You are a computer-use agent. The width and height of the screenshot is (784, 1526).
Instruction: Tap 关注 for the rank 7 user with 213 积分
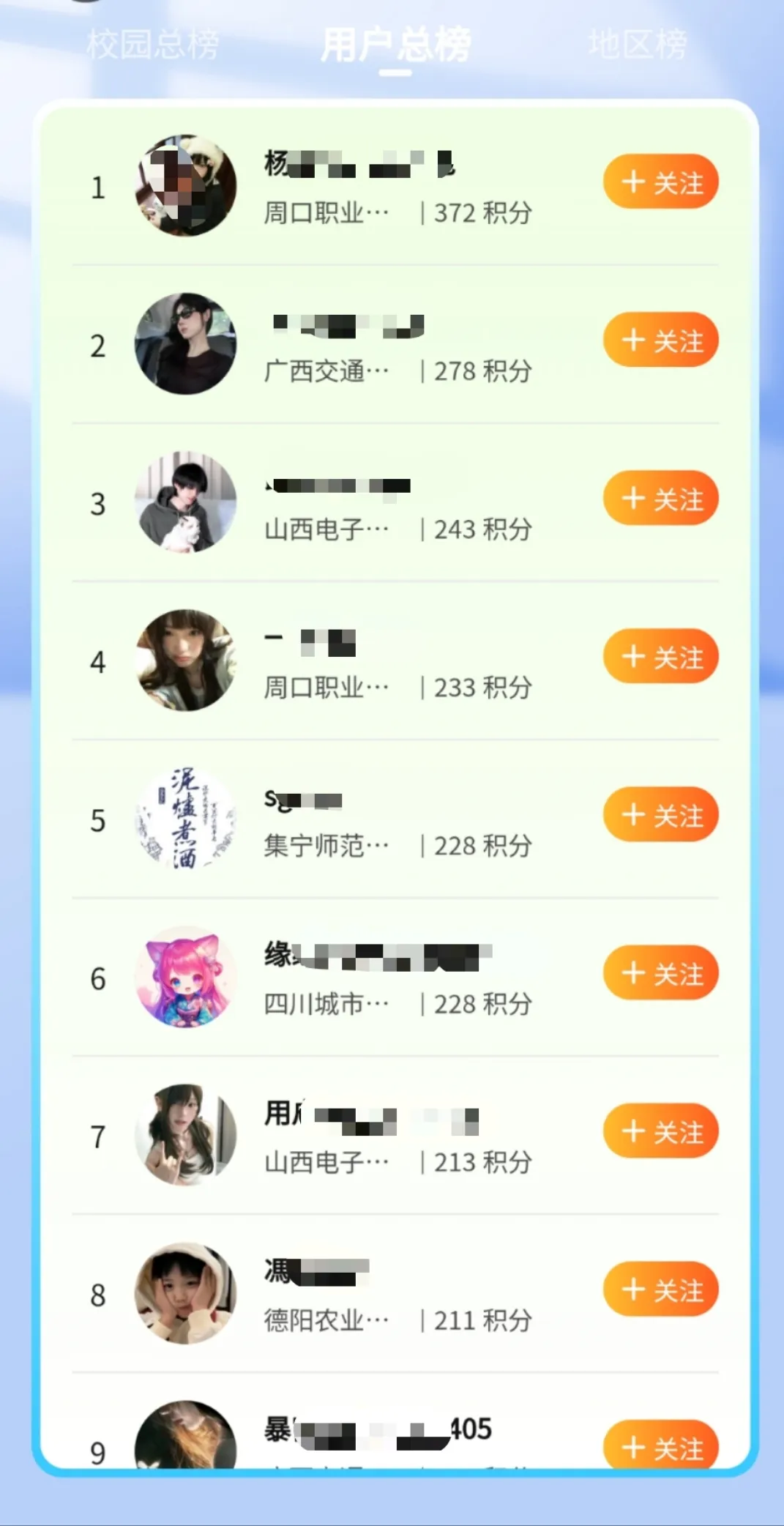660,1131
